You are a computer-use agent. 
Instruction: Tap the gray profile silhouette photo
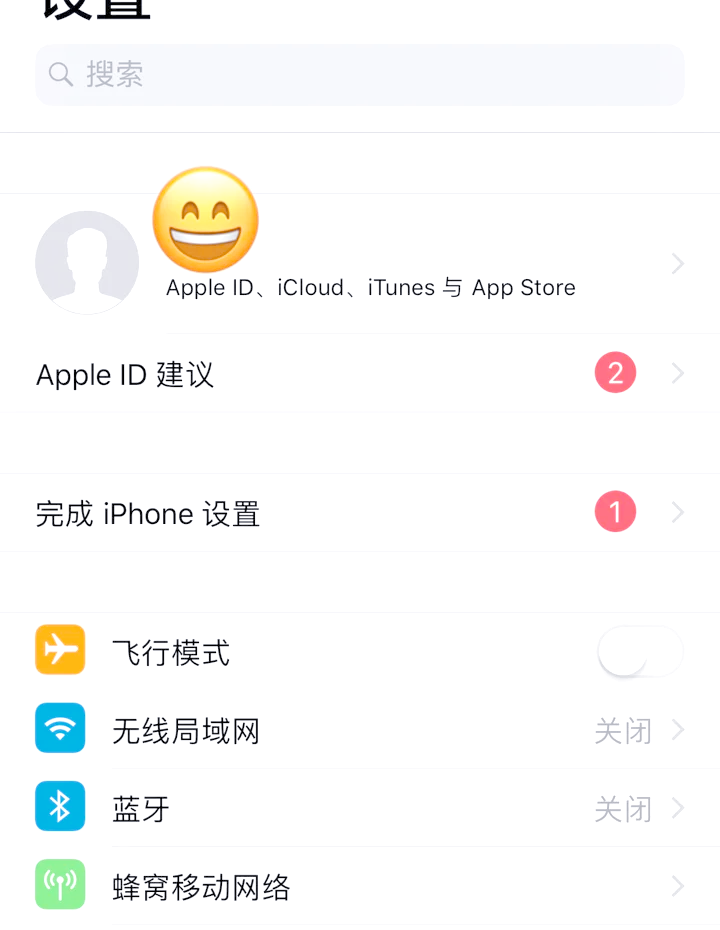click(87, 262)
